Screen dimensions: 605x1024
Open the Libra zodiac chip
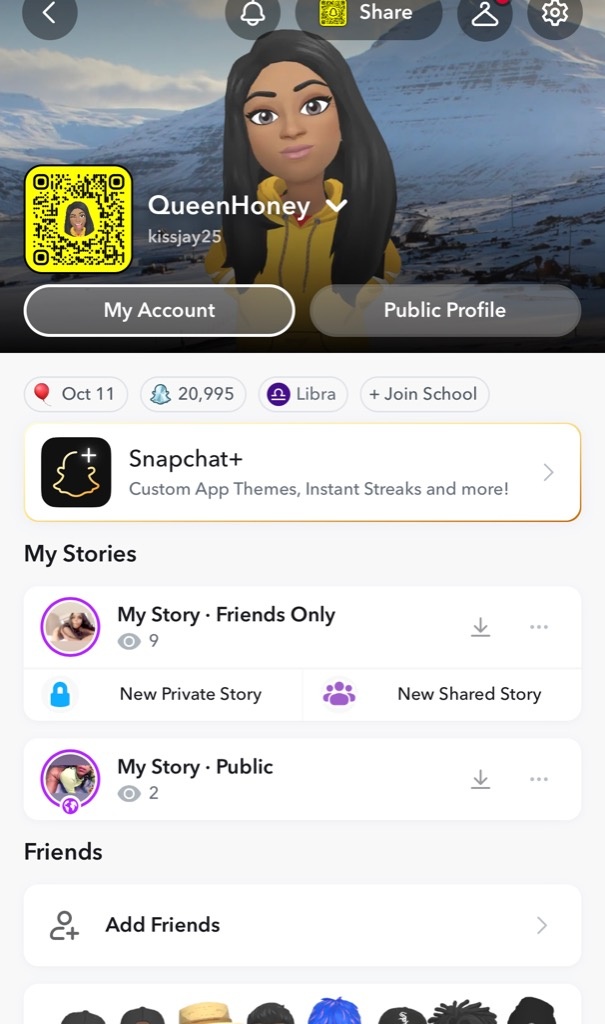[303, 394]
